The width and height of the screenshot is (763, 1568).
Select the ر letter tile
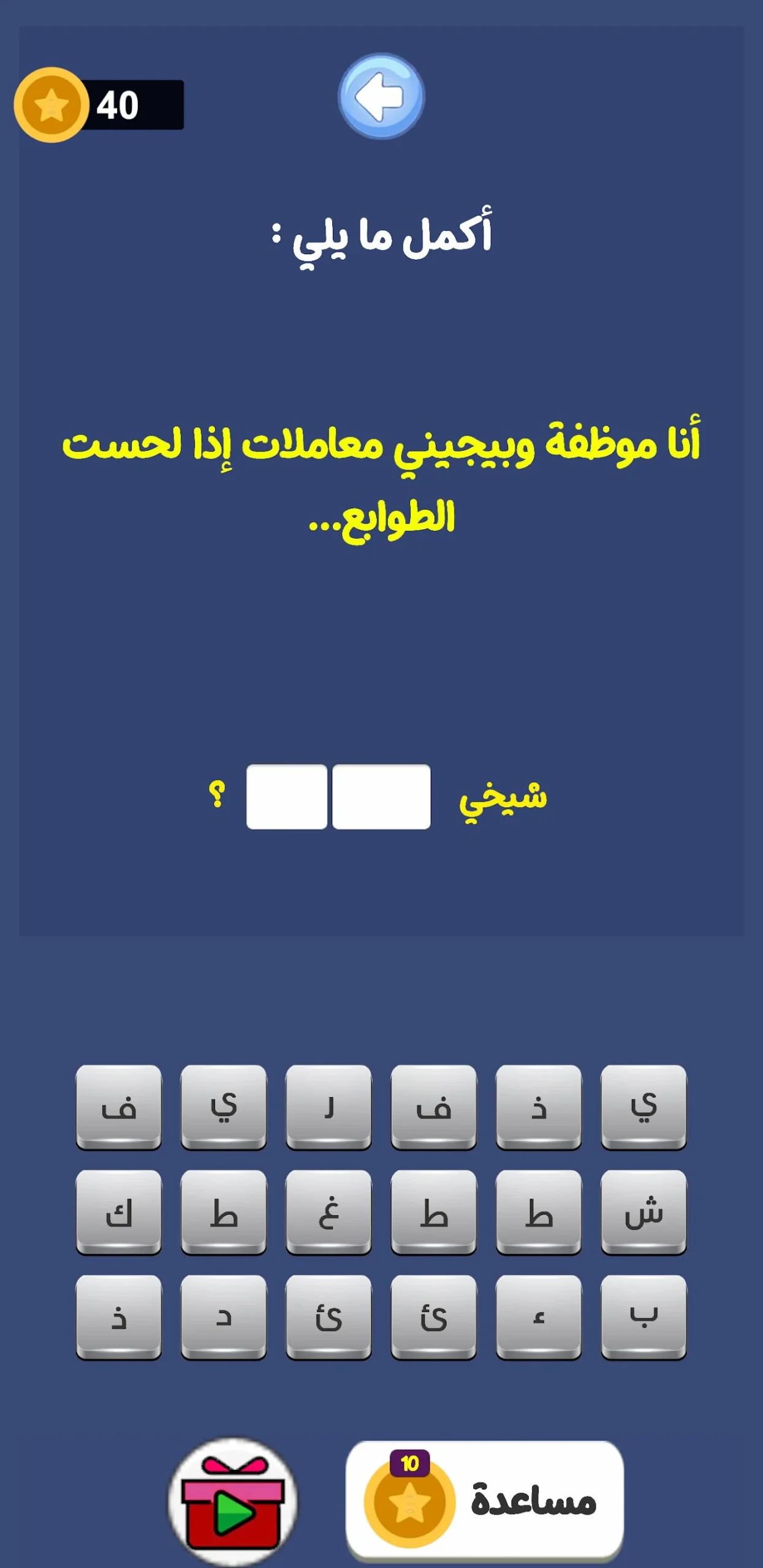pyautogui.click(x=328, y=1106)
